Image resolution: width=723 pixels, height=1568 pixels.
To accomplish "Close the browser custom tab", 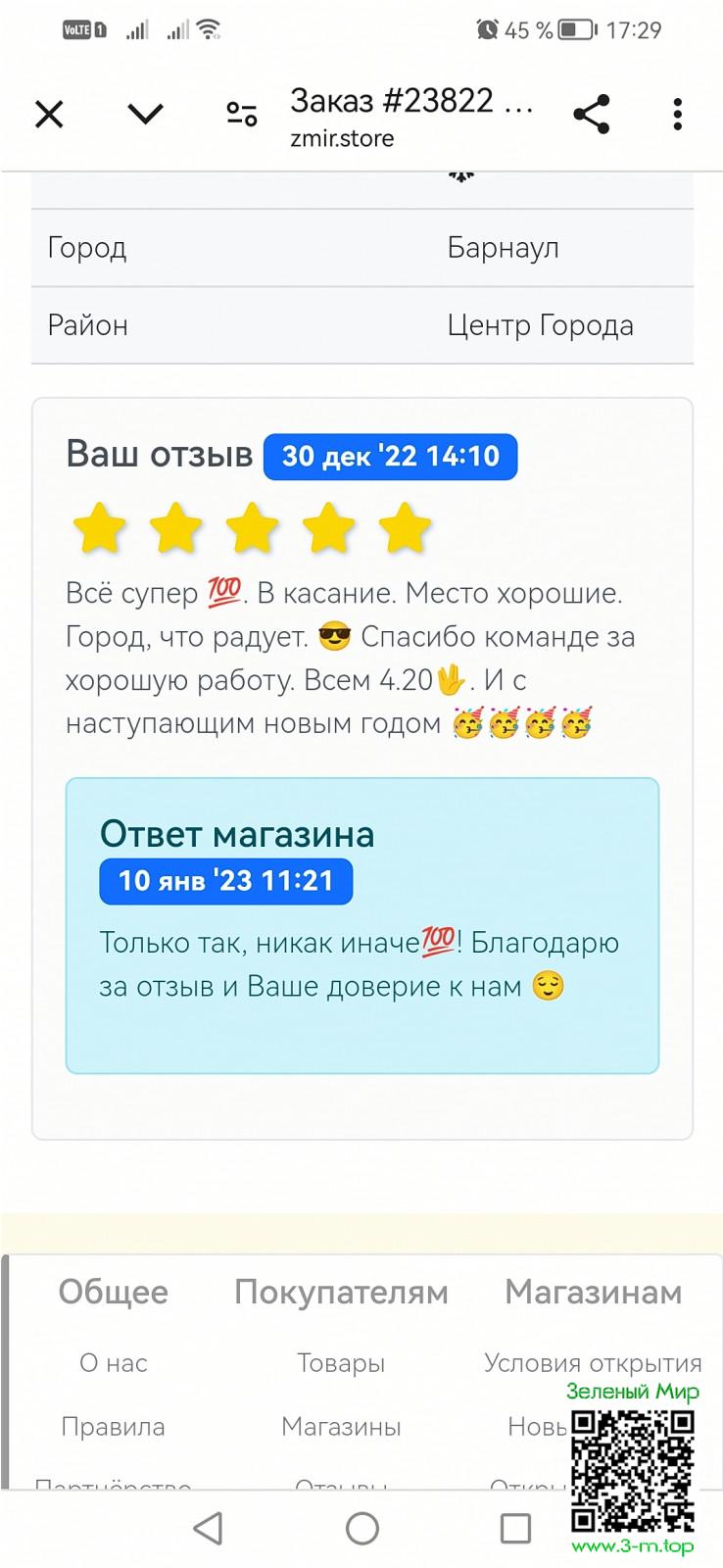I will pyautogui.click(x=49, y=115).
